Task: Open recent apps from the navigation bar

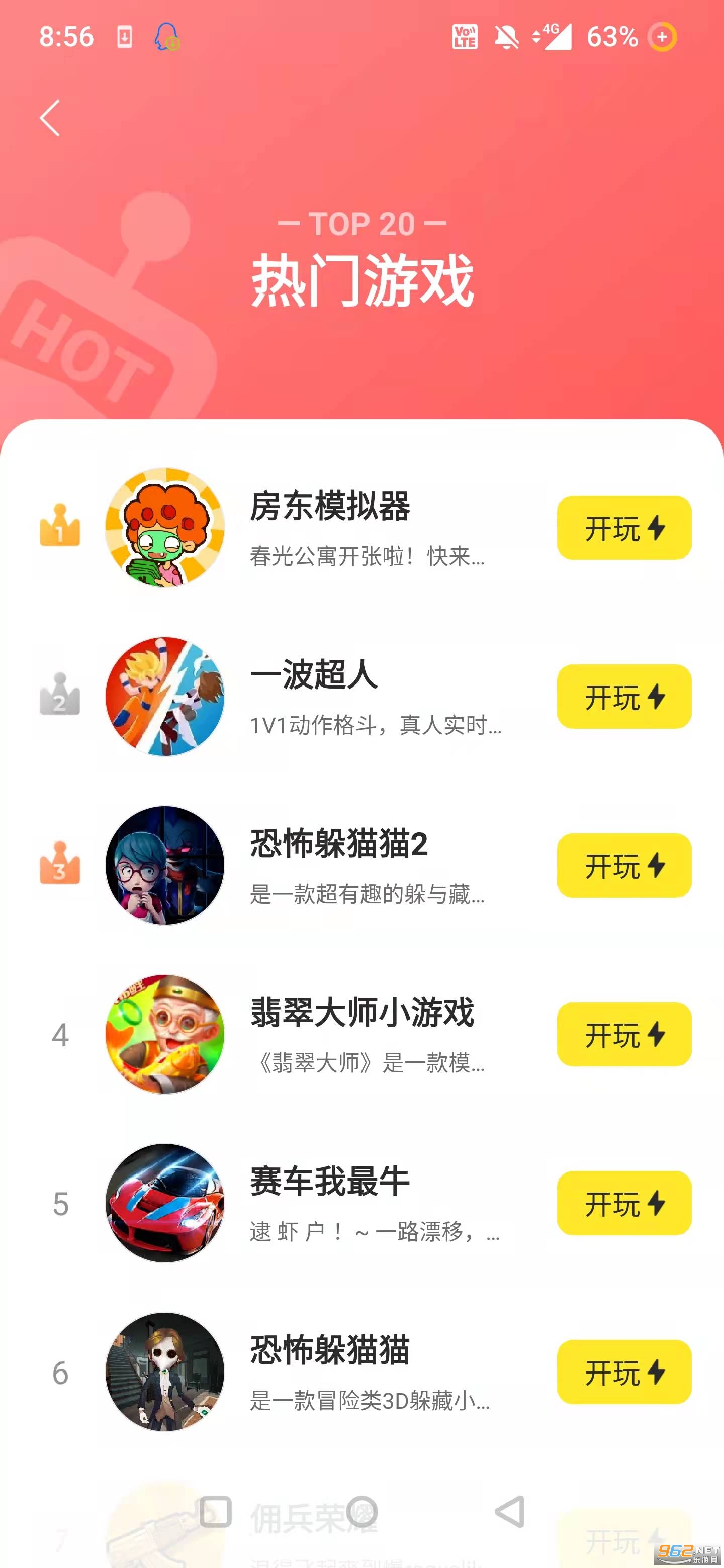Action: point(216,1512)
